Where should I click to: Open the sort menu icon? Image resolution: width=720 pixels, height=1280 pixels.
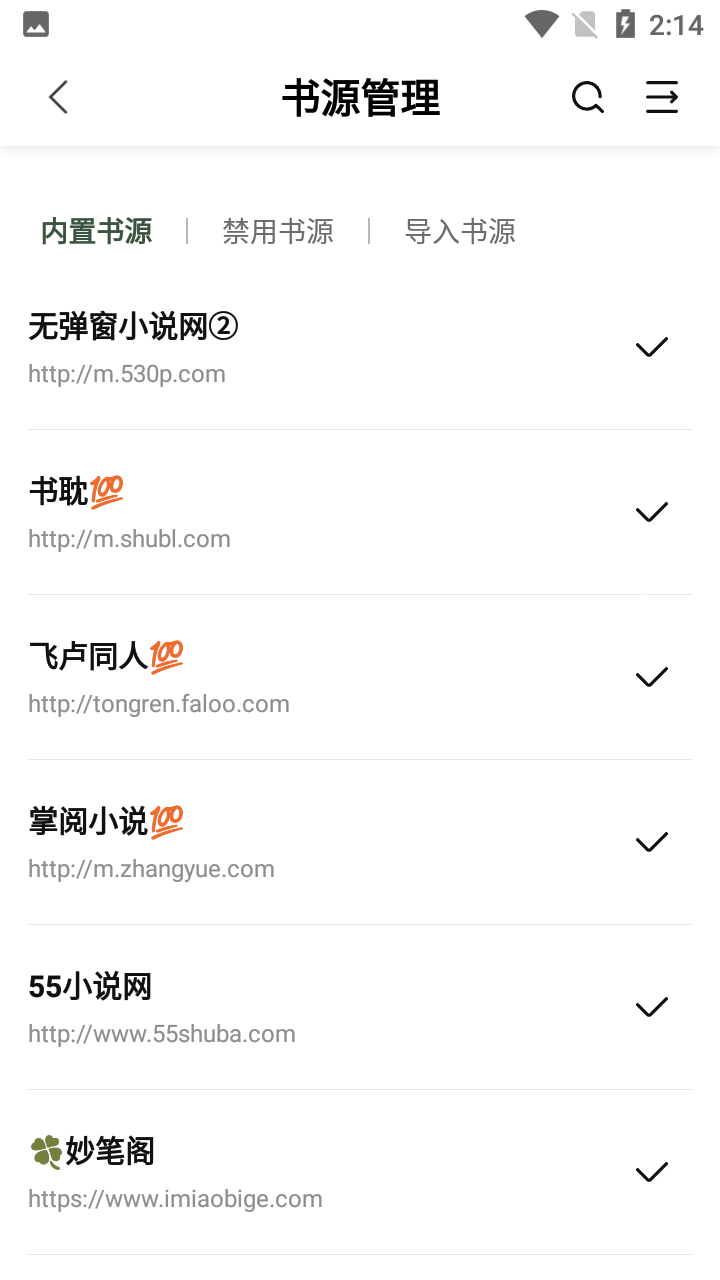coord(662,98)
